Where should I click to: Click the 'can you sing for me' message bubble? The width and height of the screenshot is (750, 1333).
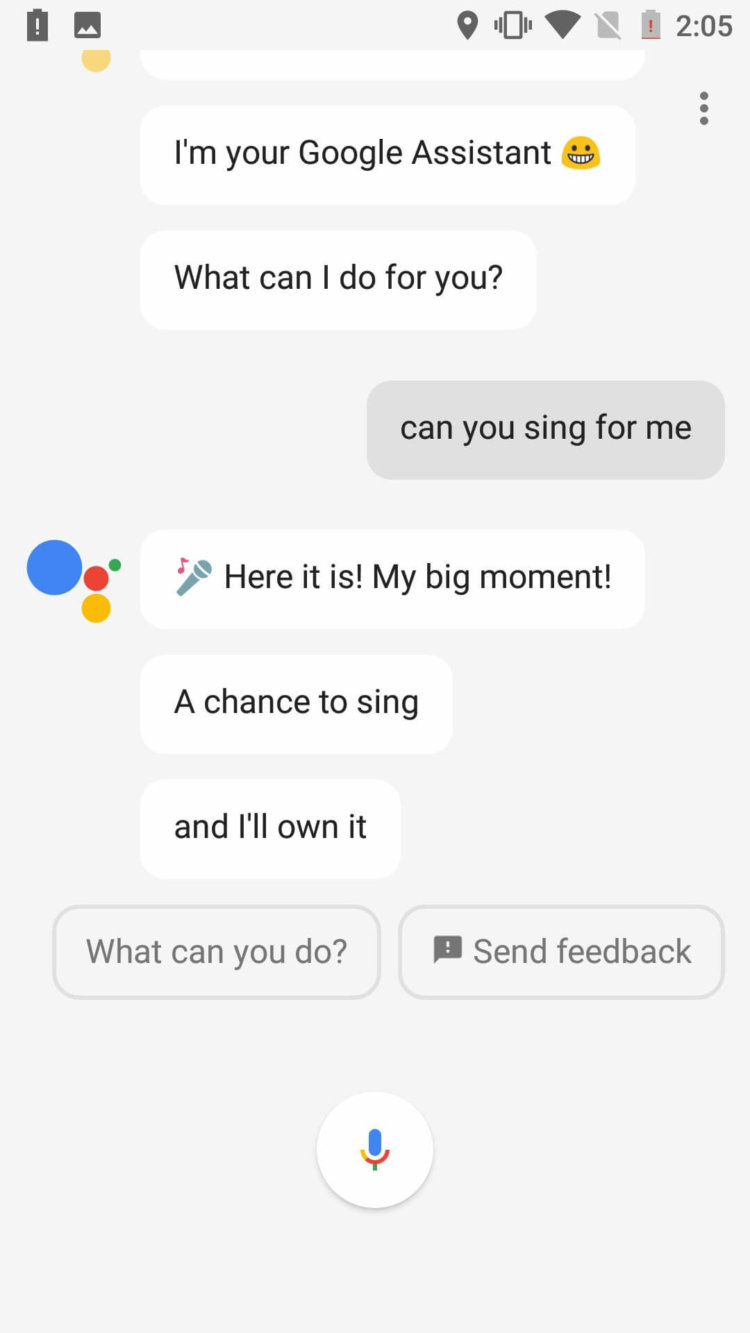coord(545,428)
